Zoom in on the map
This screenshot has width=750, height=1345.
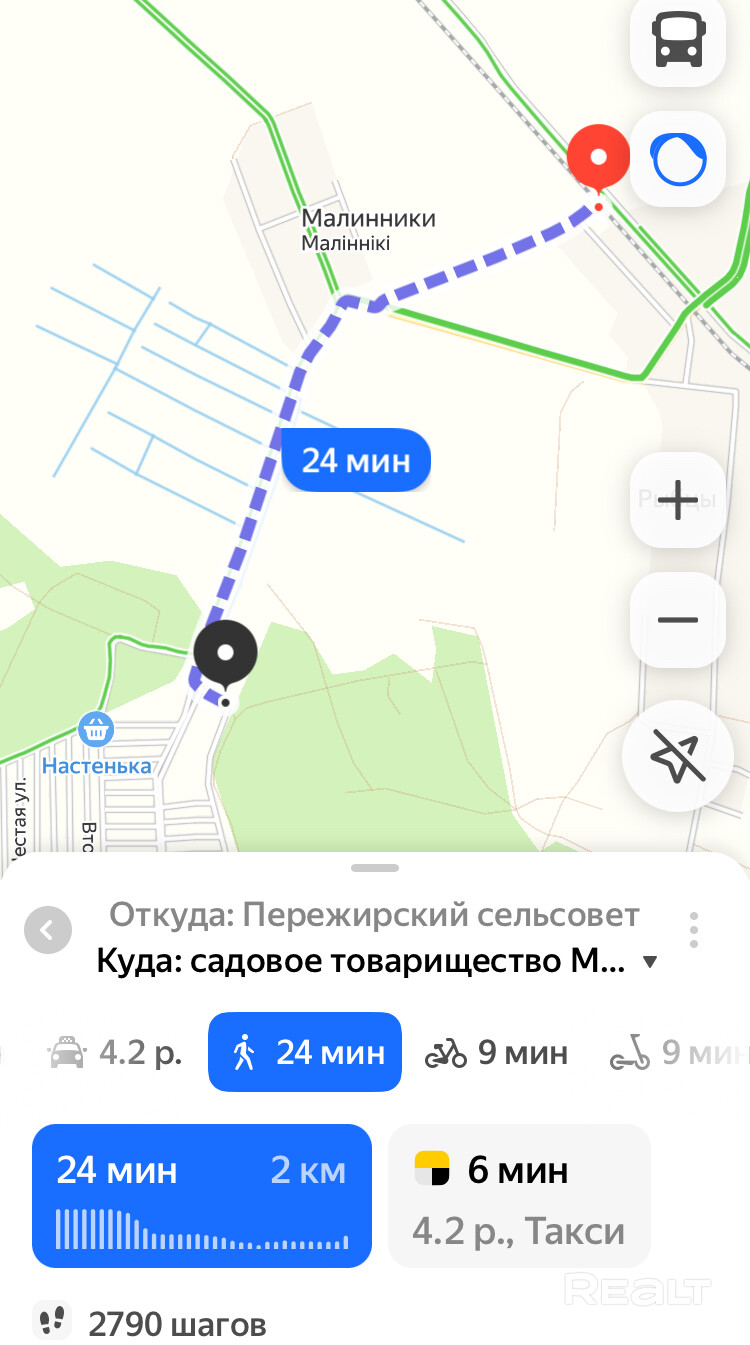pos(677,500)
